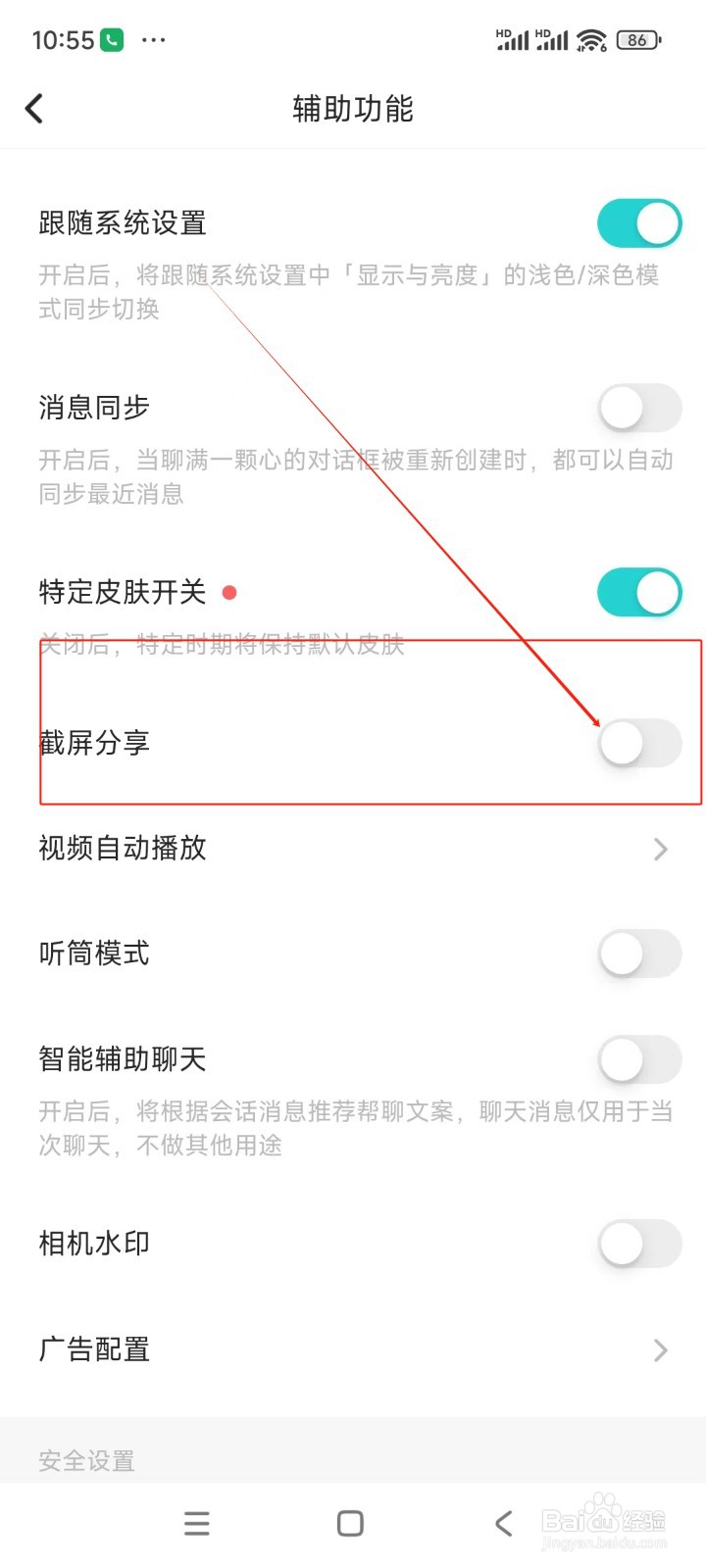
Task: Expand the 视频自动播放 settings
Action: pyautogui.click(x=661, y=849)
